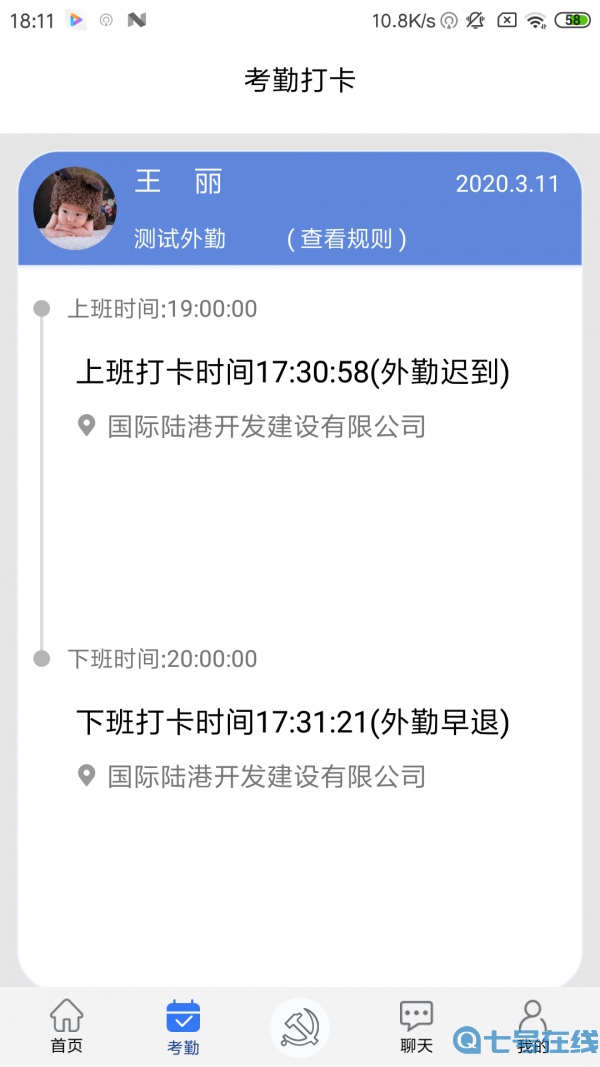Tap Wang Li's profile avatar

tap(75, 208)
